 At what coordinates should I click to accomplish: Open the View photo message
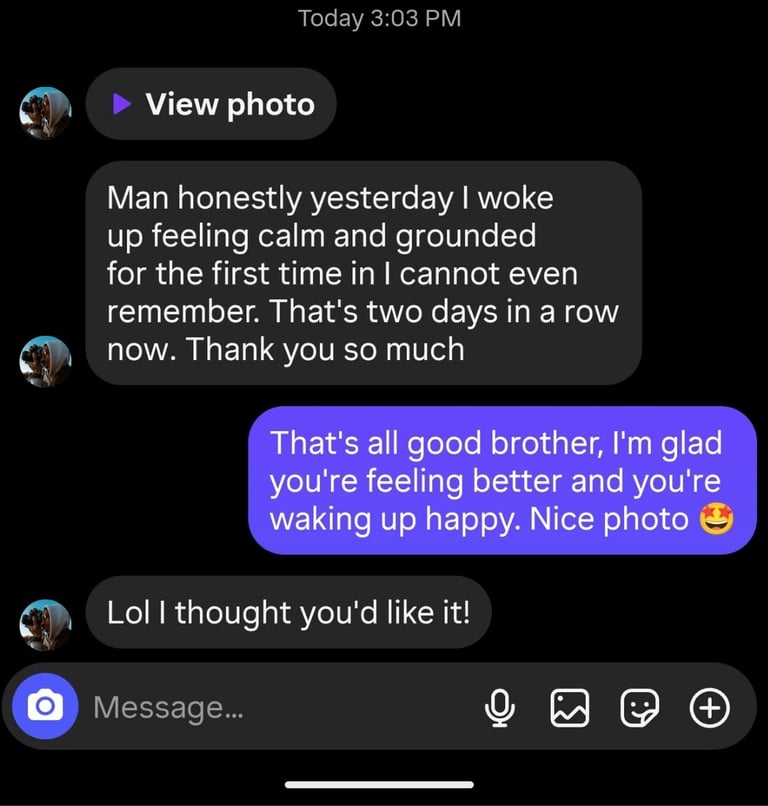(212, 104)
